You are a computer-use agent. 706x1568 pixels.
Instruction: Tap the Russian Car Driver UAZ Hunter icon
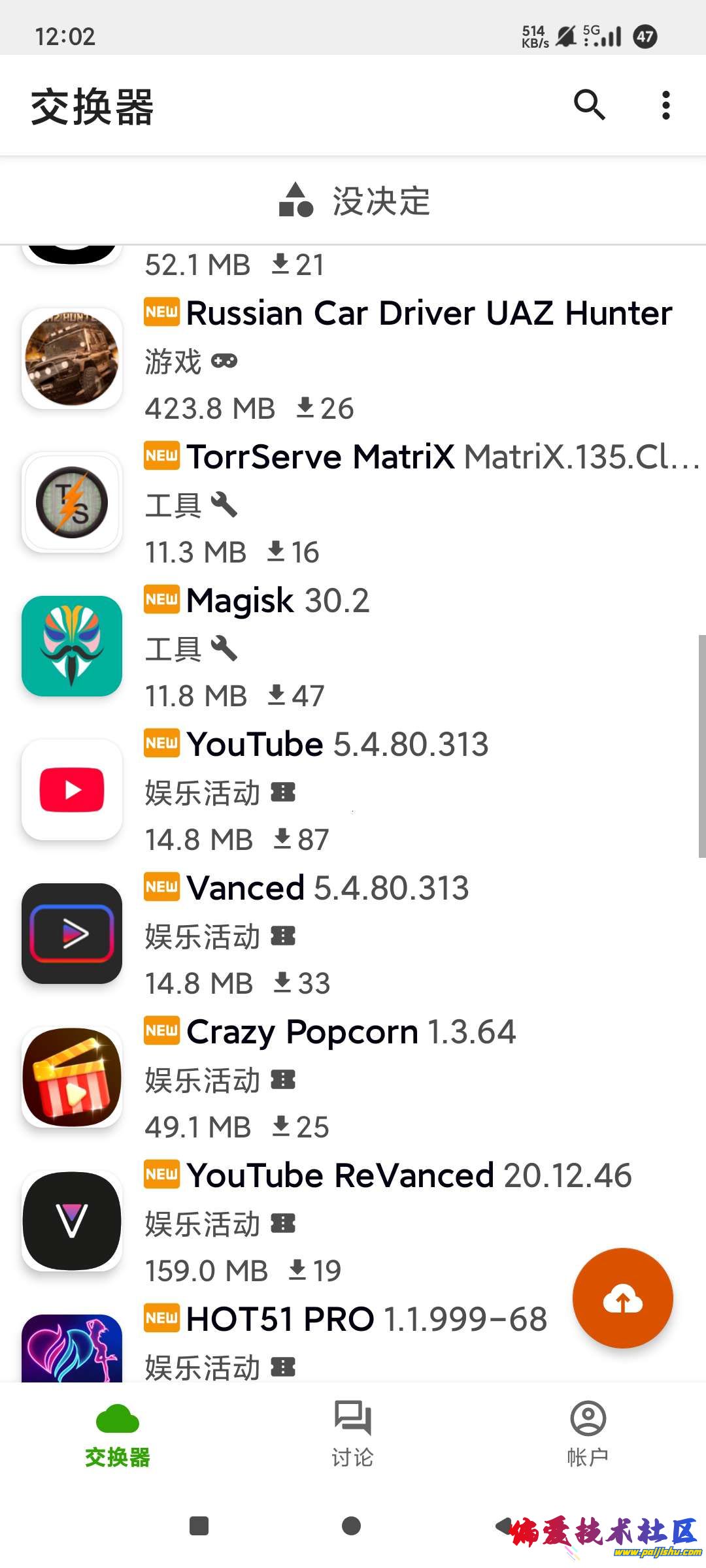(x=71, y=359)
